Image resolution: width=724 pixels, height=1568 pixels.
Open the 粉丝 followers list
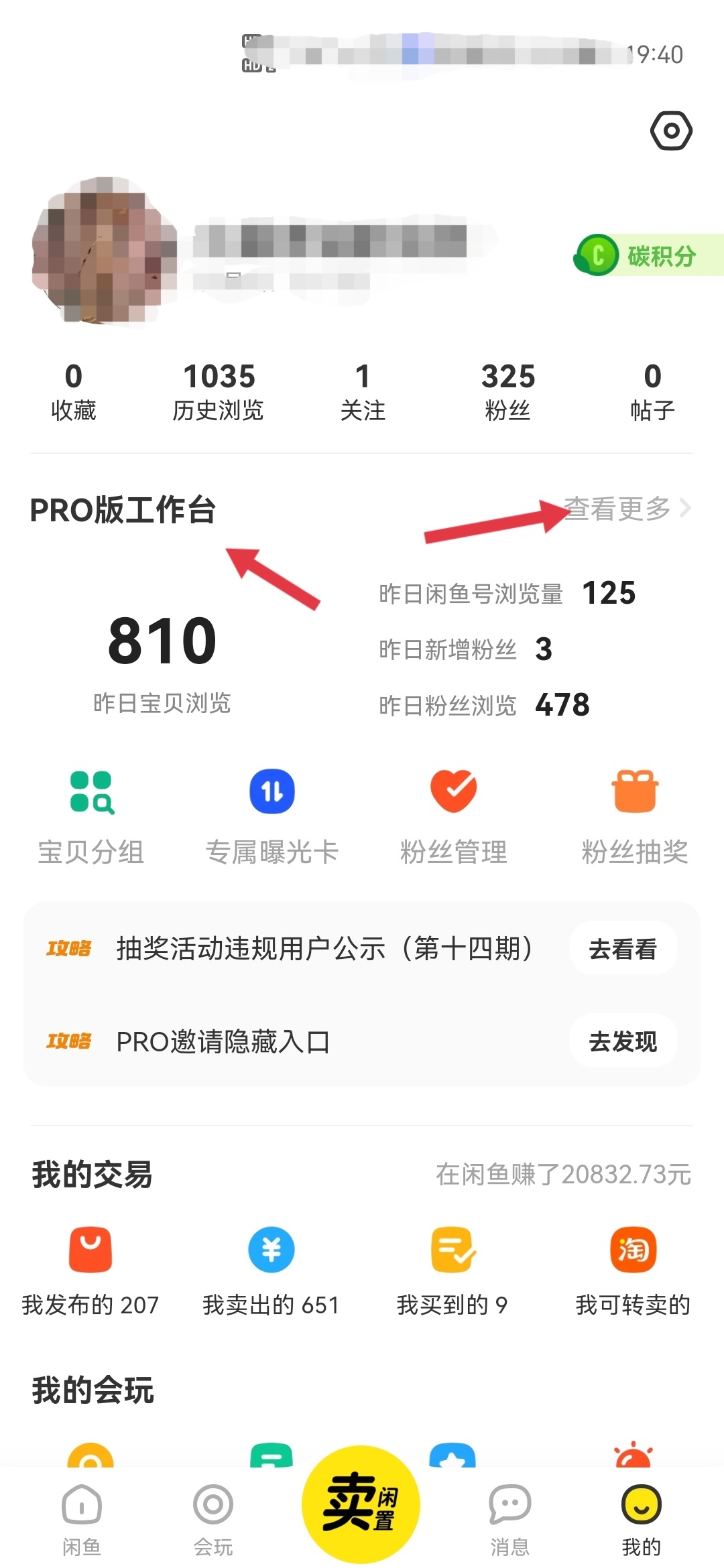pos(508,392)
